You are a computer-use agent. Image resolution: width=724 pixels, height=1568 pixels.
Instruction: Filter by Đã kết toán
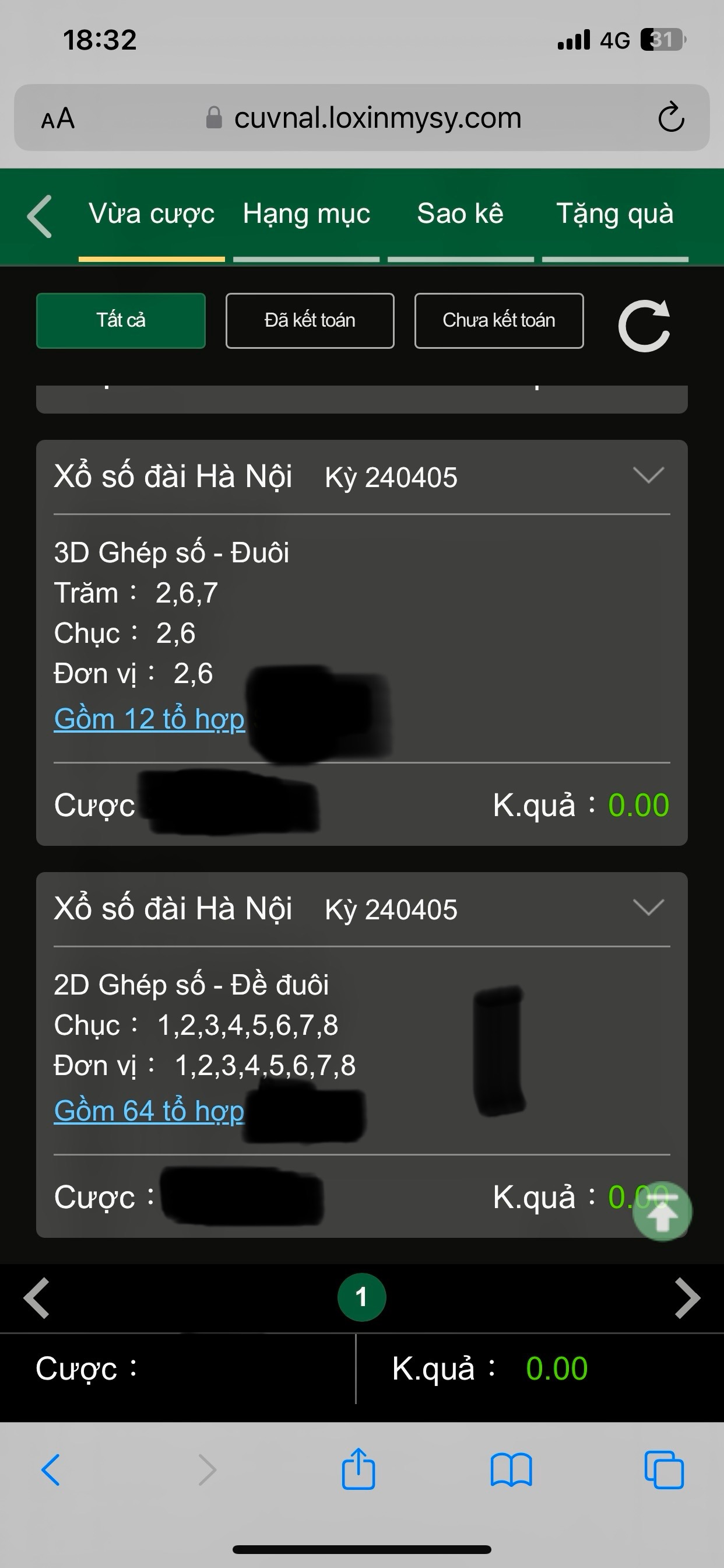(x=310, y=321)
